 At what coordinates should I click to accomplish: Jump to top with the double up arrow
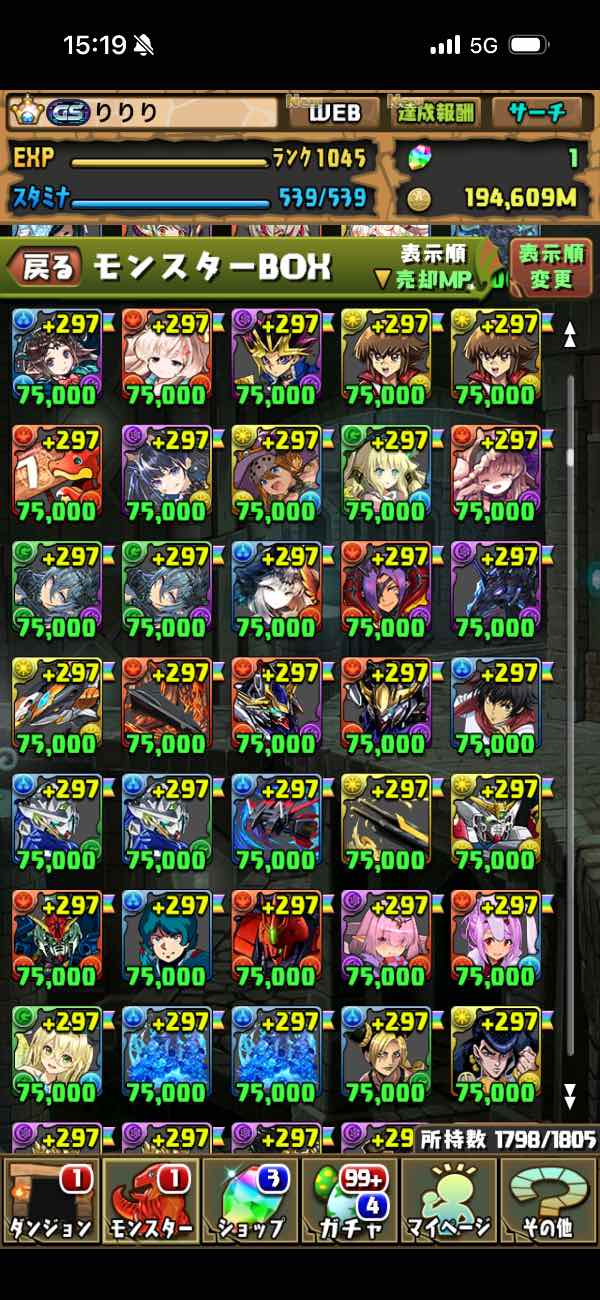point(570,335)
